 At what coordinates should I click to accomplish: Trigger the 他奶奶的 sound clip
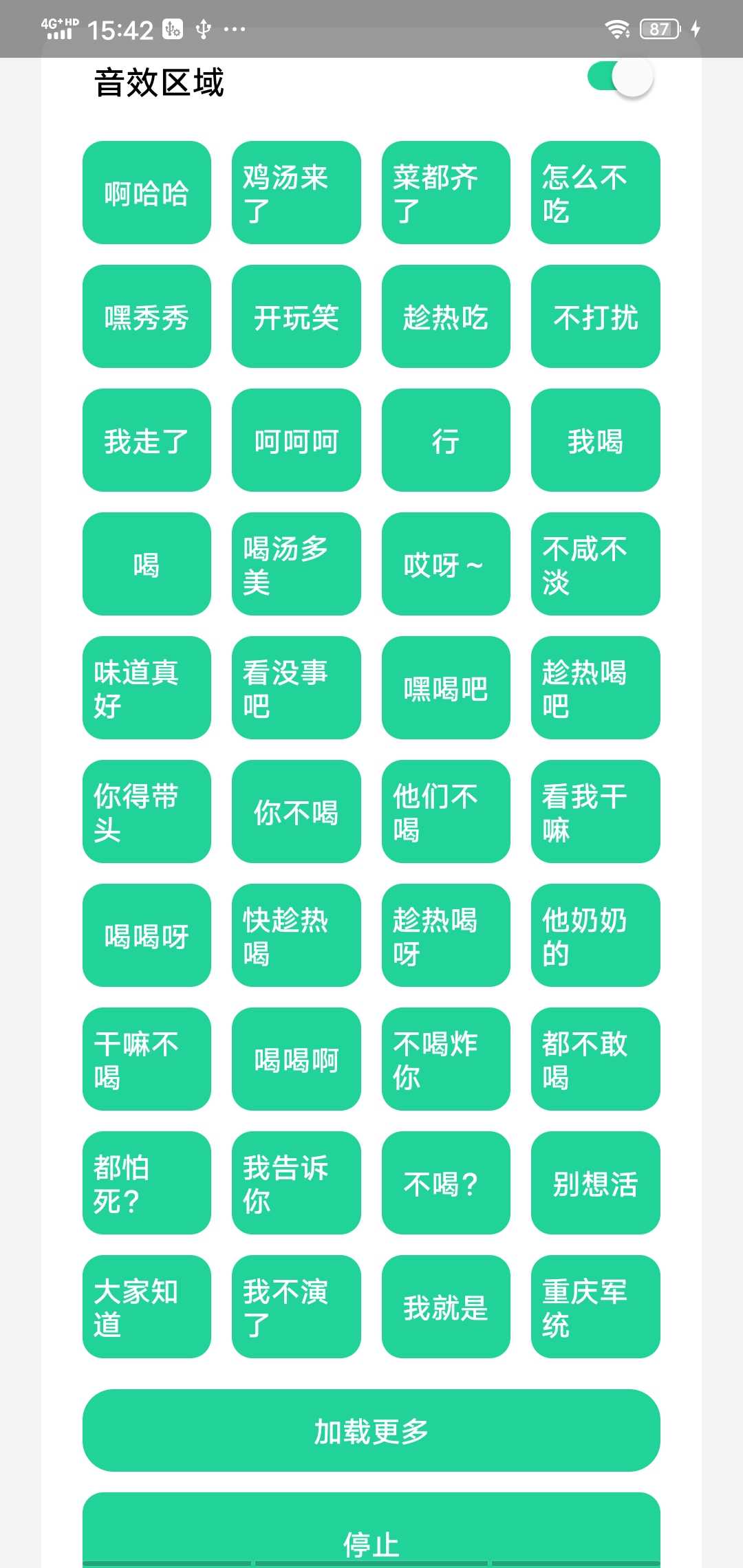click(x=595, y=935)
